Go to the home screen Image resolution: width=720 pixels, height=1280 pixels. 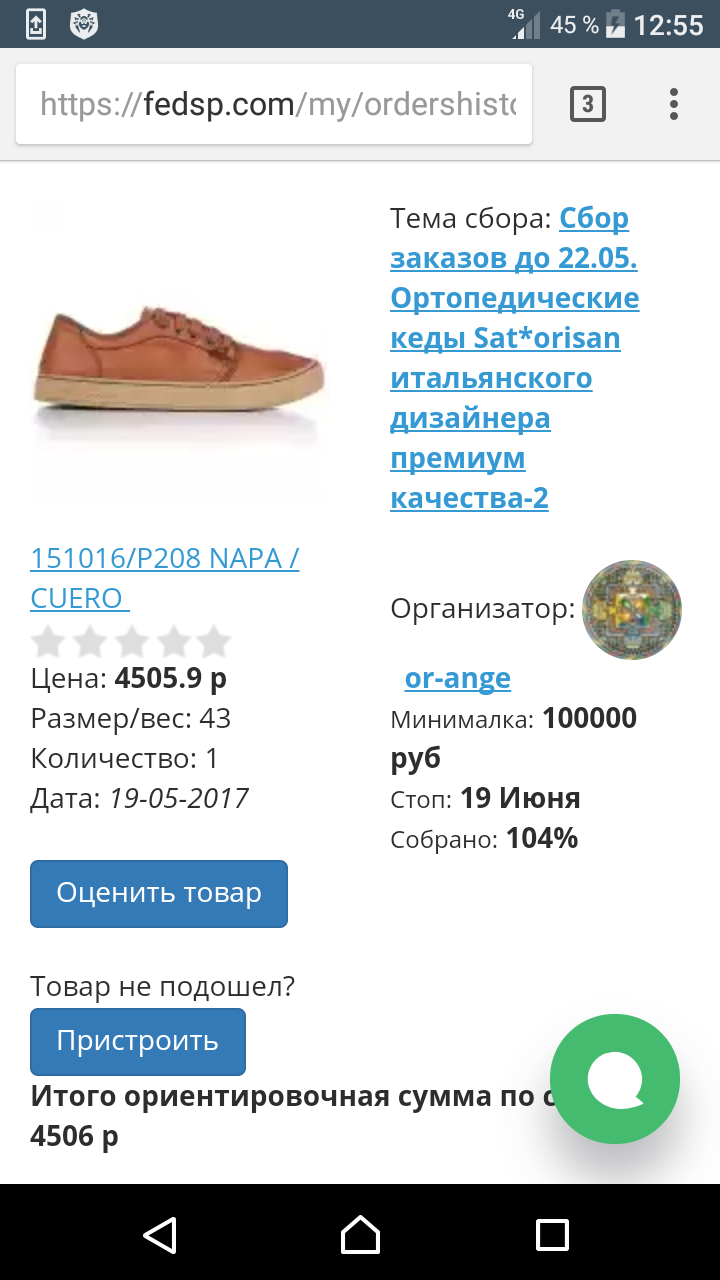pos(360,1234)
